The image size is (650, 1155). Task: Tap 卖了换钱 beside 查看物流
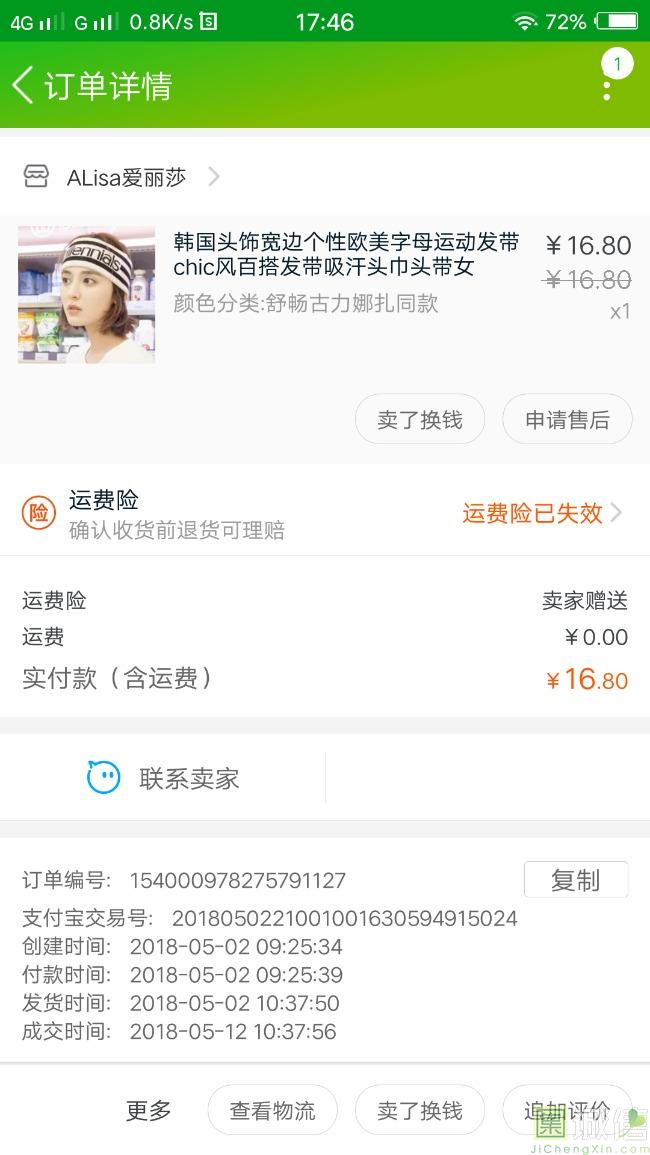point(420,1110)
